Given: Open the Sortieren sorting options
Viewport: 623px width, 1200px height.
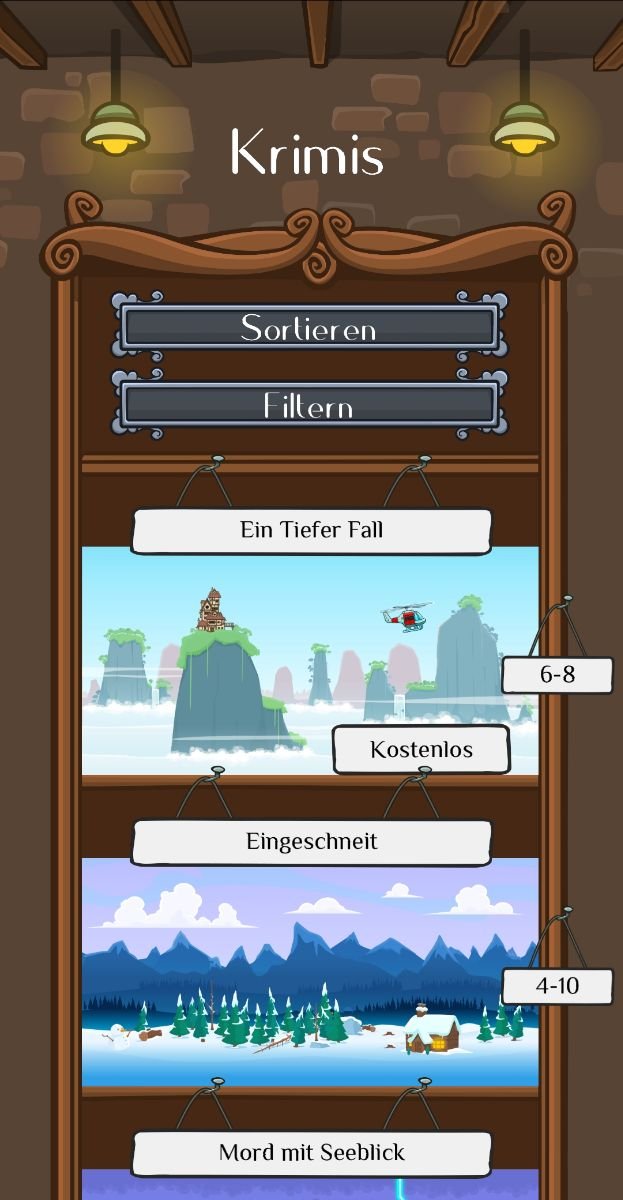Looking at the screenshot, I should point(309,328).
